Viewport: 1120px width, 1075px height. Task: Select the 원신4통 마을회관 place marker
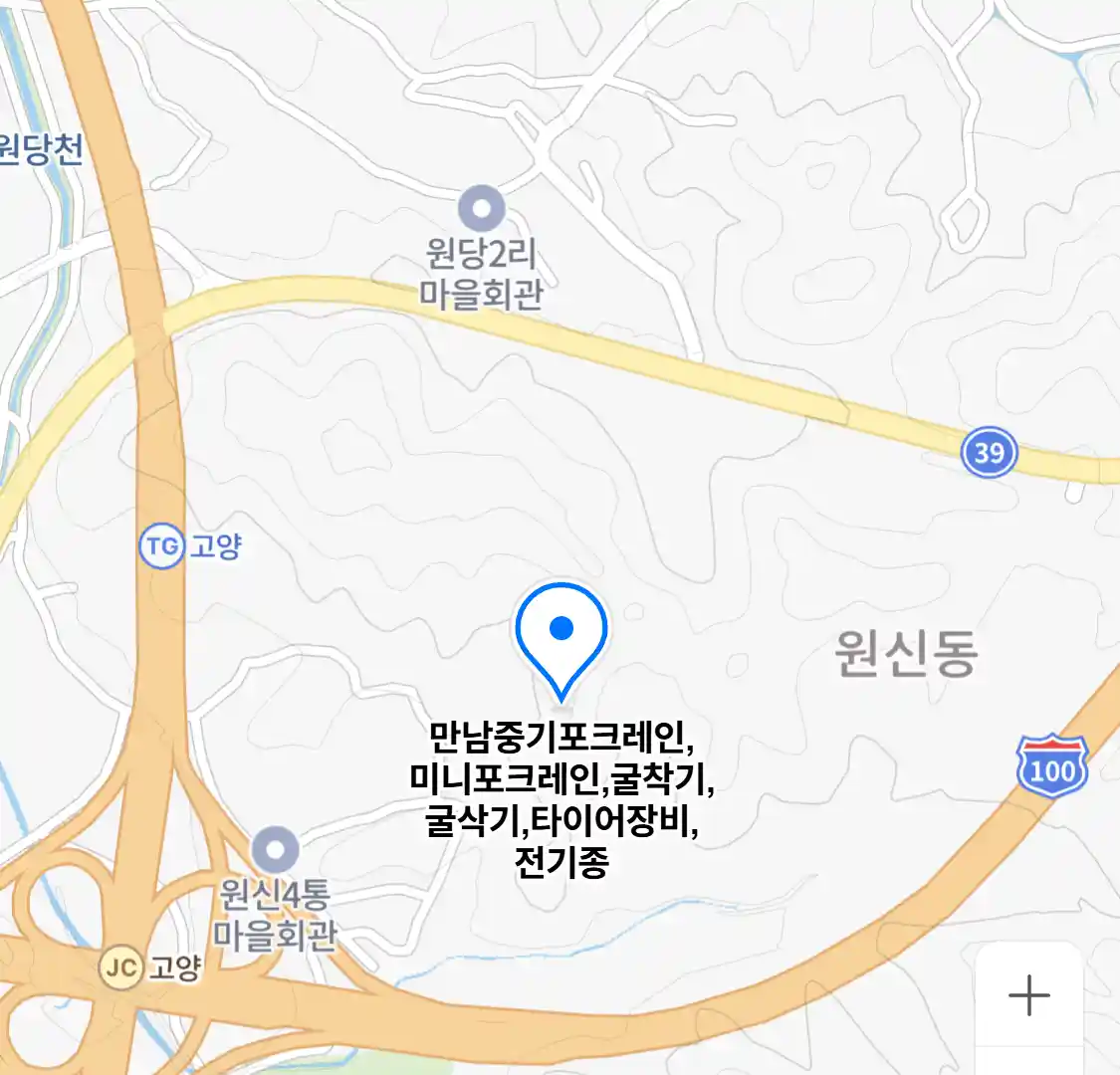click(275, 851)
